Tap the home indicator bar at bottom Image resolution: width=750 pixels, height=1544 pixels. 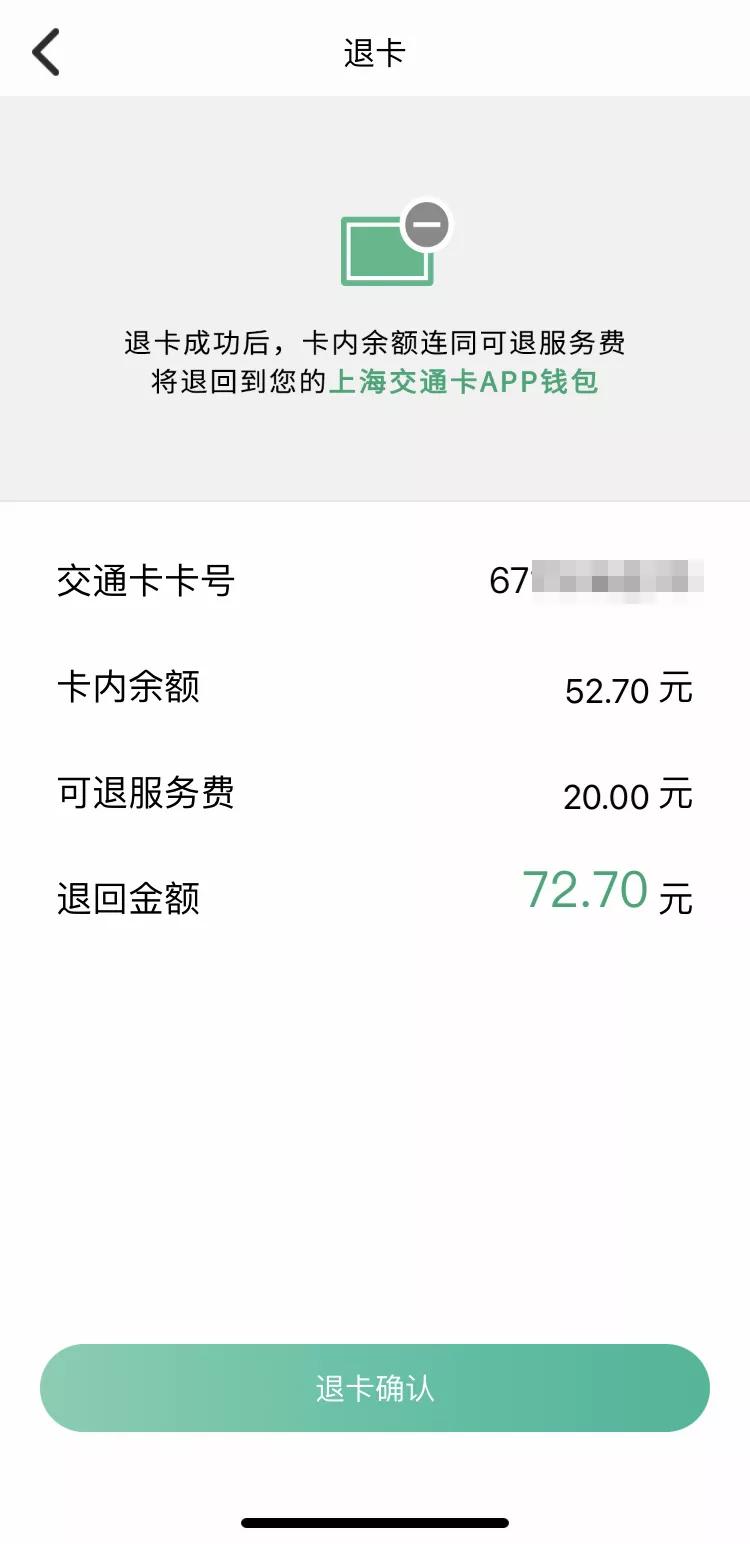(374, 1521)
